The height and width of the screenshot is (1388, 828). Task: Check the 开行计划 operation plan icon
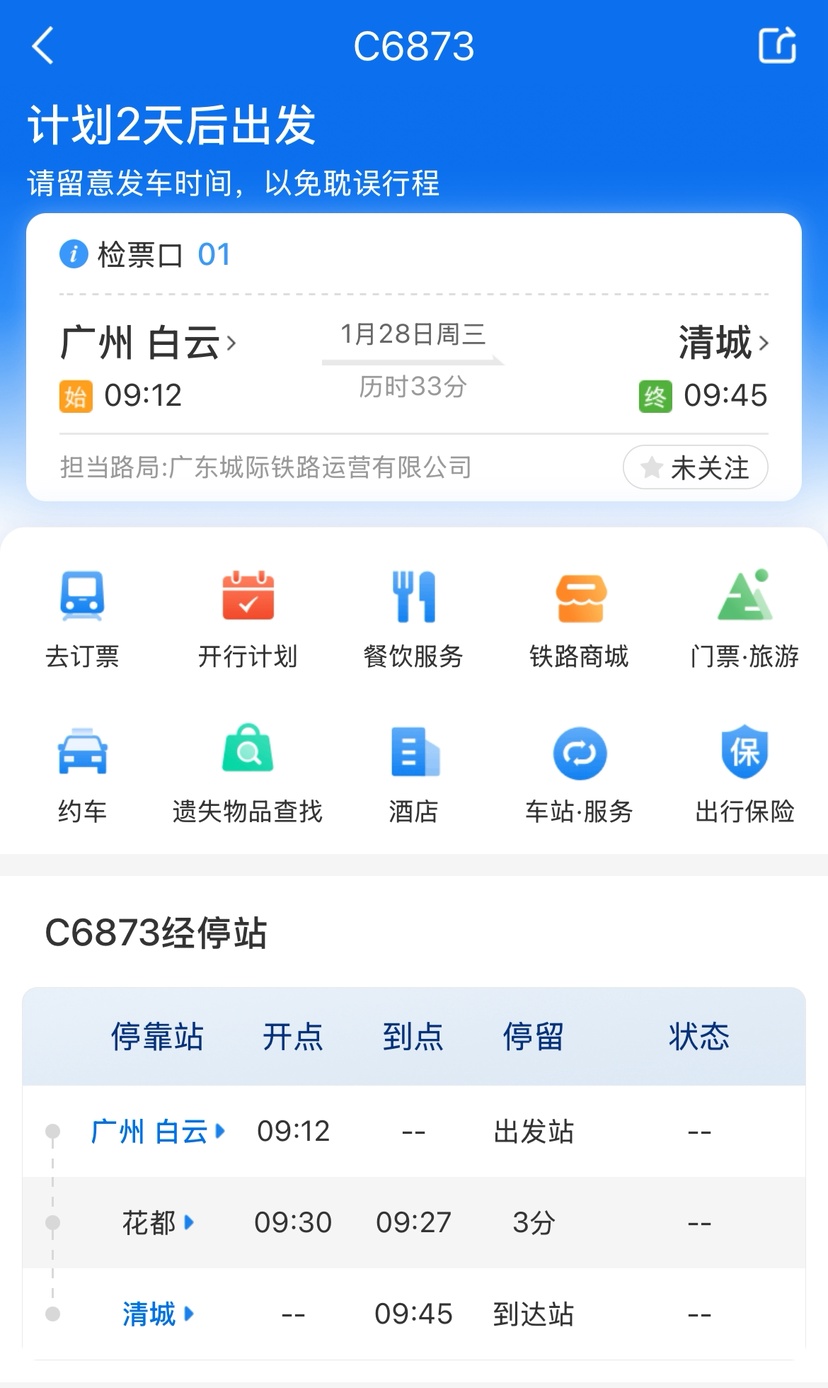tap(247, 615)
